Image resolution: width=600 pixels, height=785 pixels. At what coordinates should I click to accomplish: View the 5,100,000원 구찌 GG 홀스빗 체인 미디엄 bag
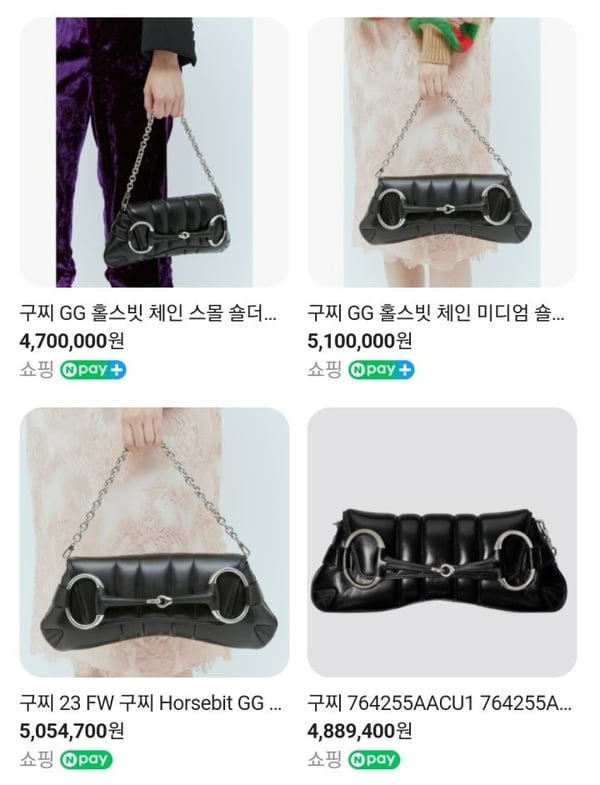pos(441,152)
